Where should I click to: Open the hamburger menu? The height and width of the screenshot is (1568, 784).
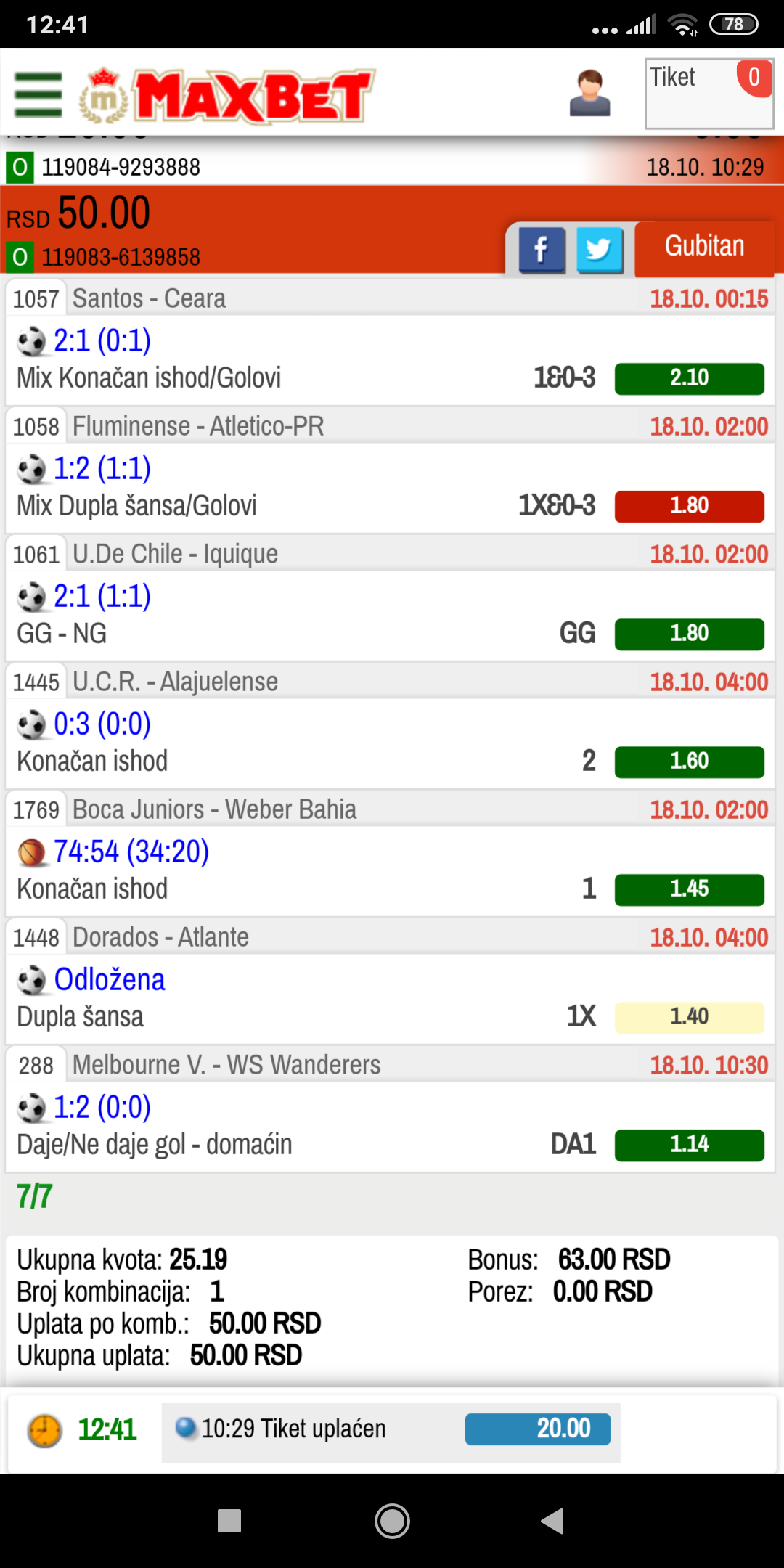pos(38,94)
